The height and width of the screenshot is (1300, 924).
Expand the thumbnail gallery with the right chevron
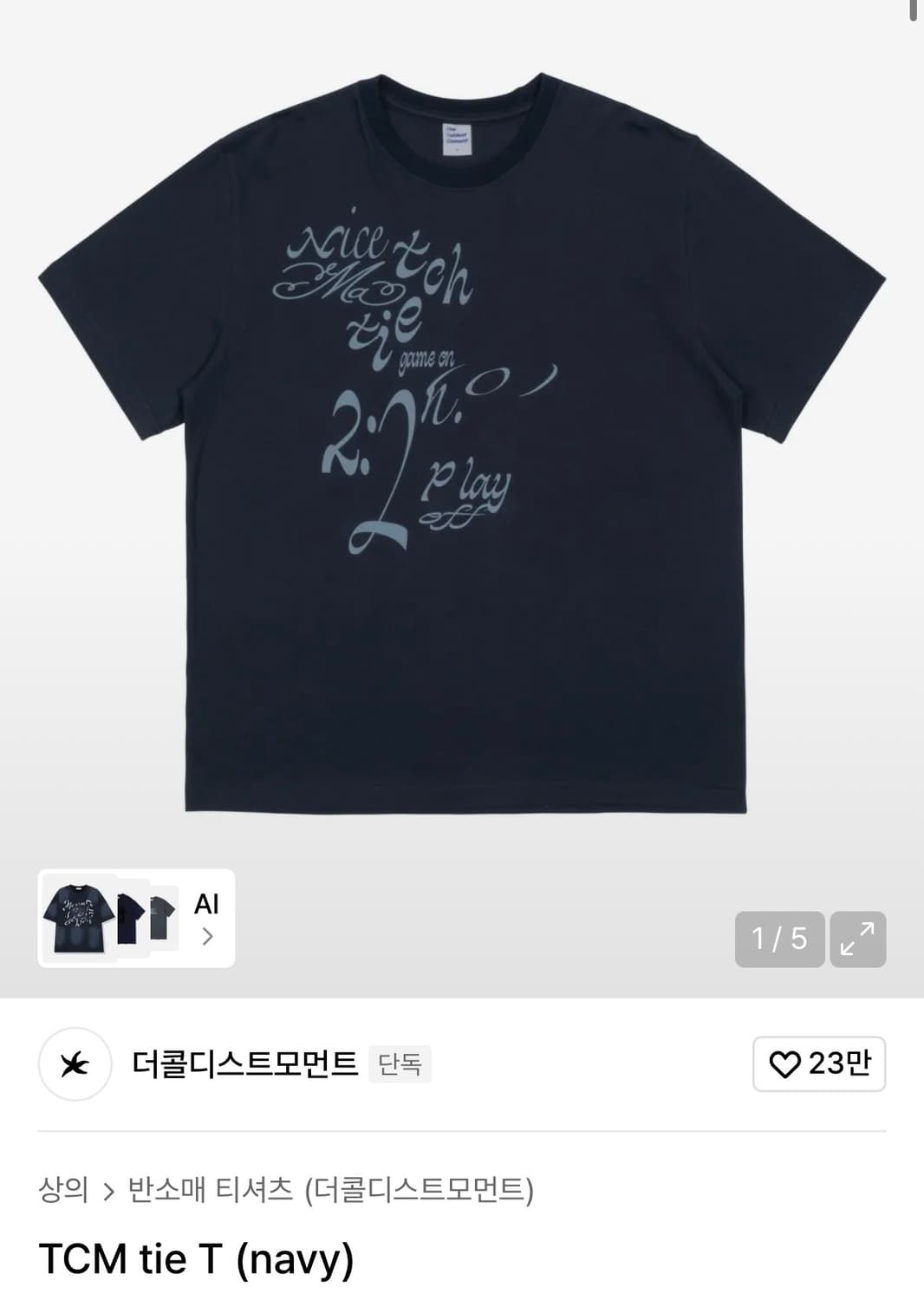click(208, 936)
